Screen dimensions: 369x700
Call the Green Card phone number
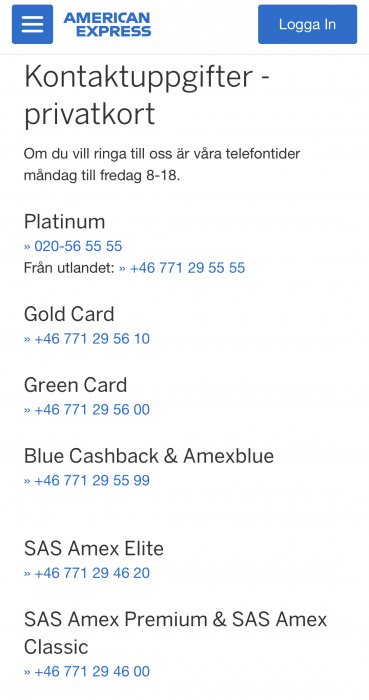(87, 410)
